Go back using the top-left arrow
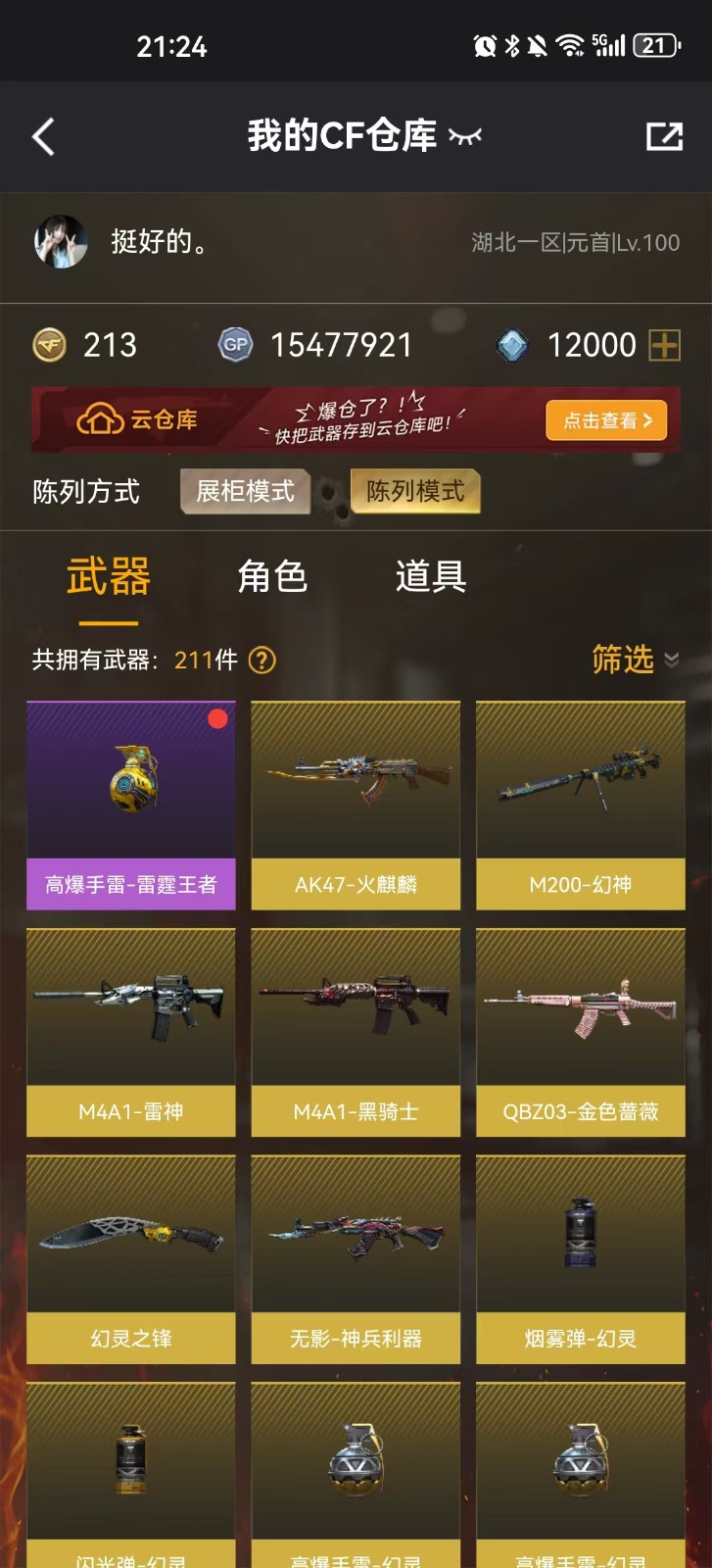712x1568 pixels. tap(43, 137)
